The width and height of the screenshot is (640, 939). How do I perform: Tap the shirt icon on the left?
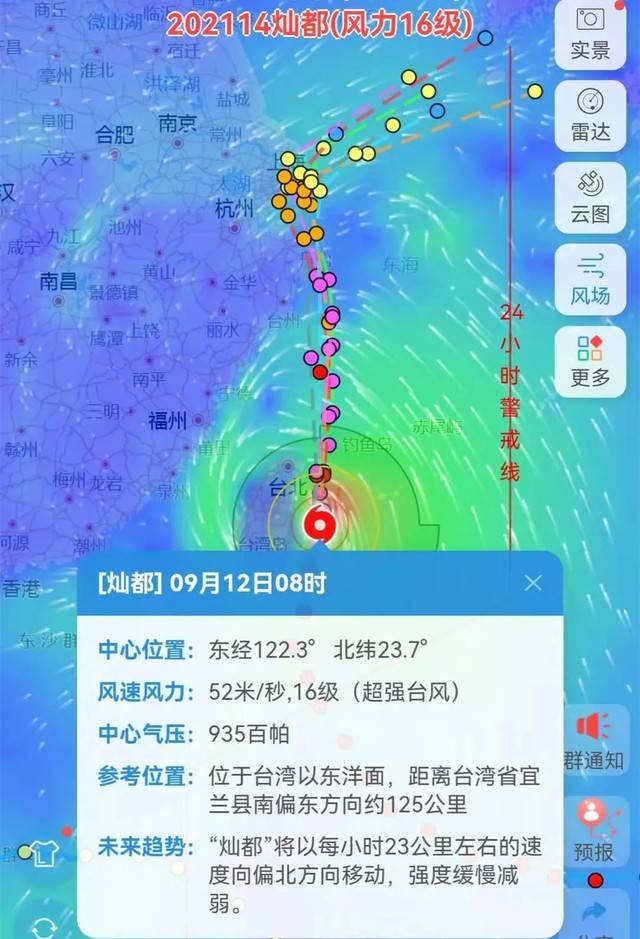coord(42,852)
